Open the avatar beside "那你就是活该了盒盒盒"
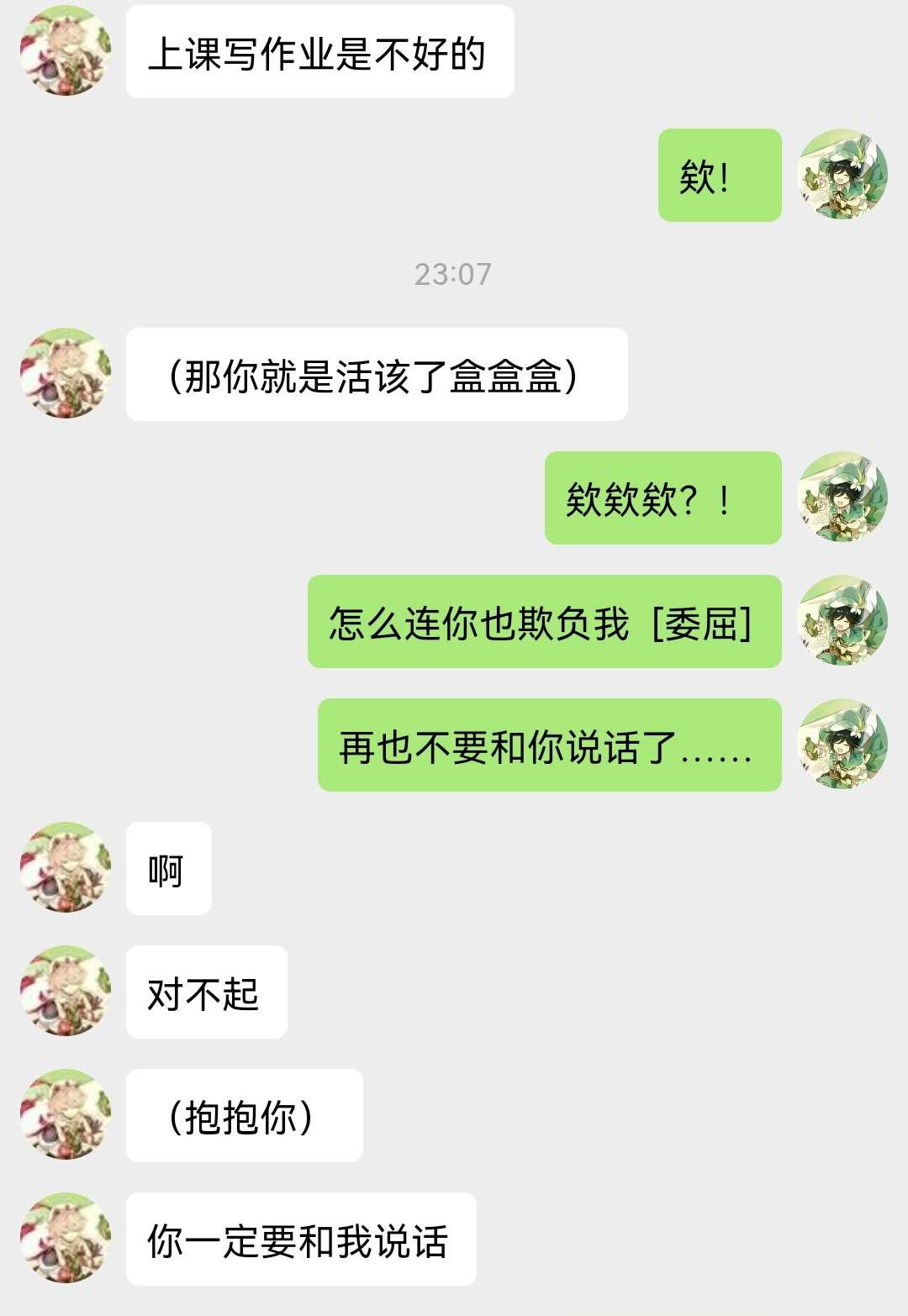Image resolution: width=908 pixels, height=1316 pixels. (66, 373)
